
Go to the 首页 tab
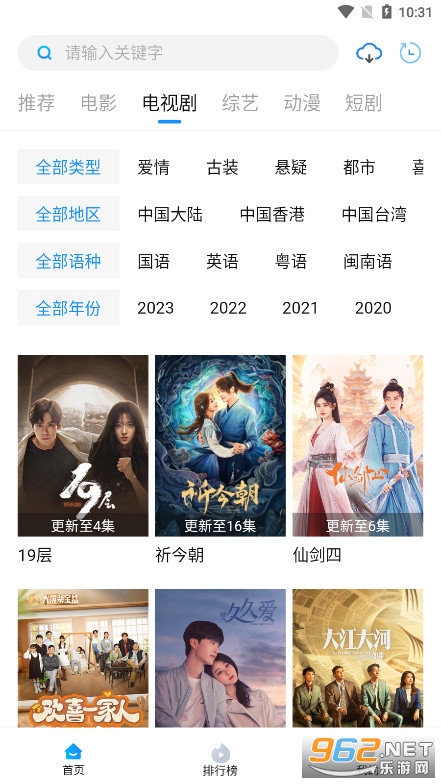[74, 759]
